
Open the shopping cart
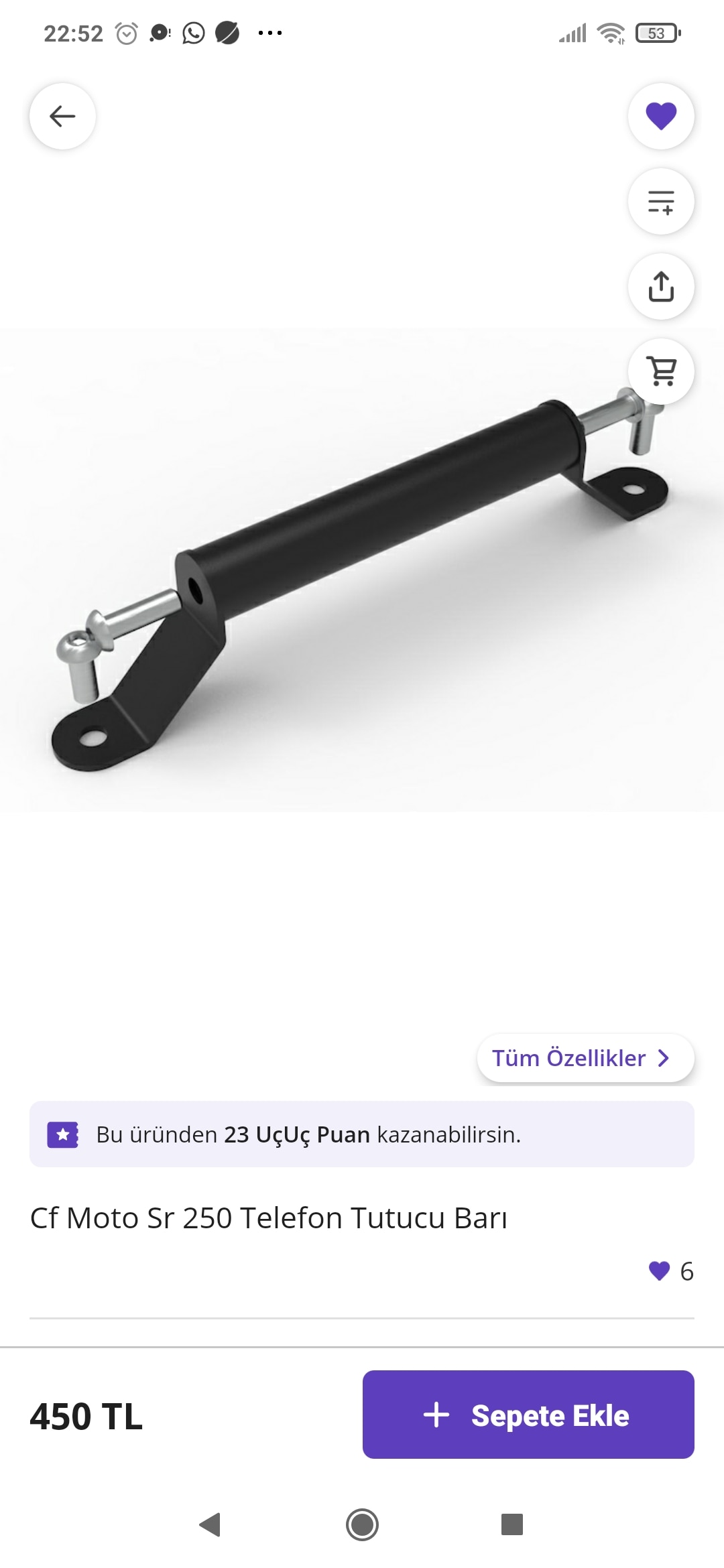point(661,371)
